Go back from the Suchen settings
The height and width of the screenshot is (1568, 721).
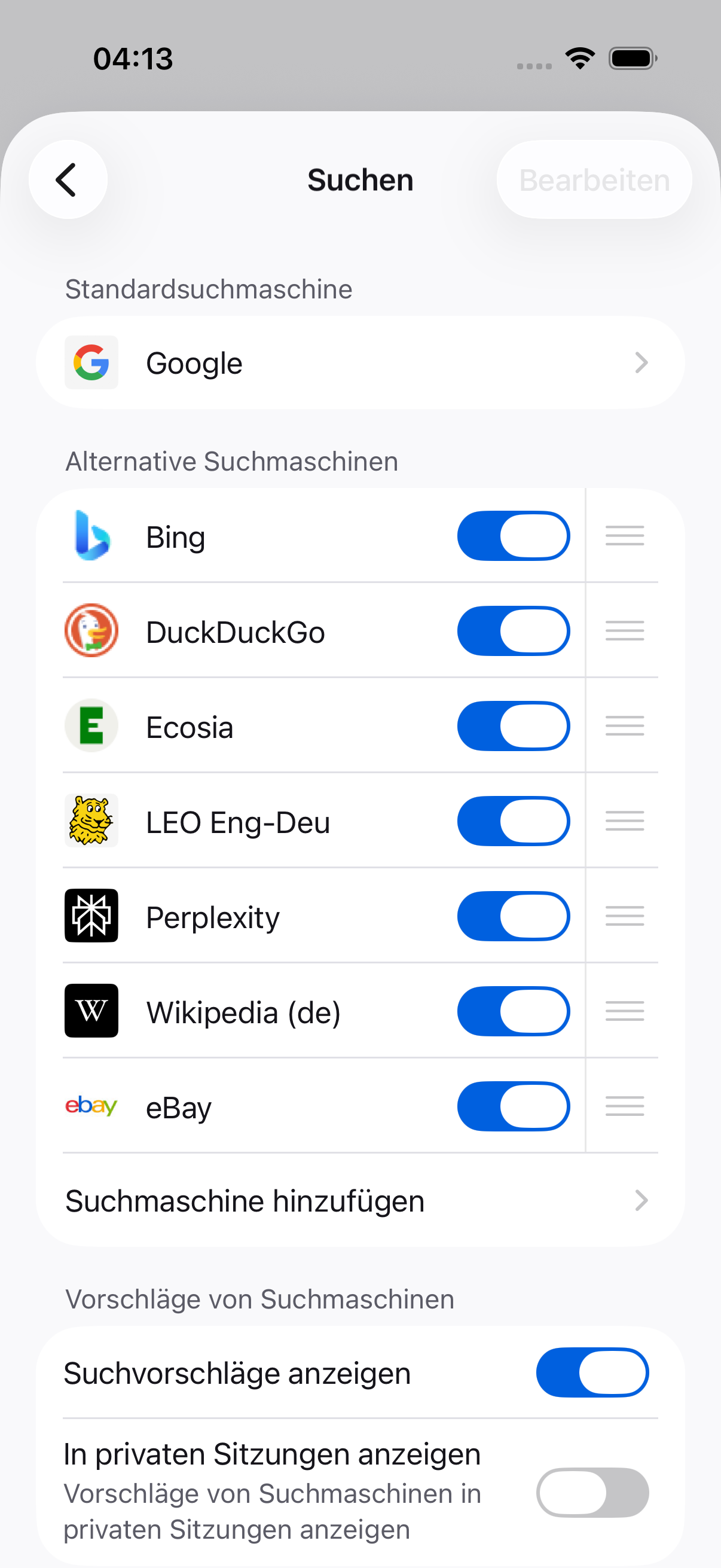pos(68,179)
